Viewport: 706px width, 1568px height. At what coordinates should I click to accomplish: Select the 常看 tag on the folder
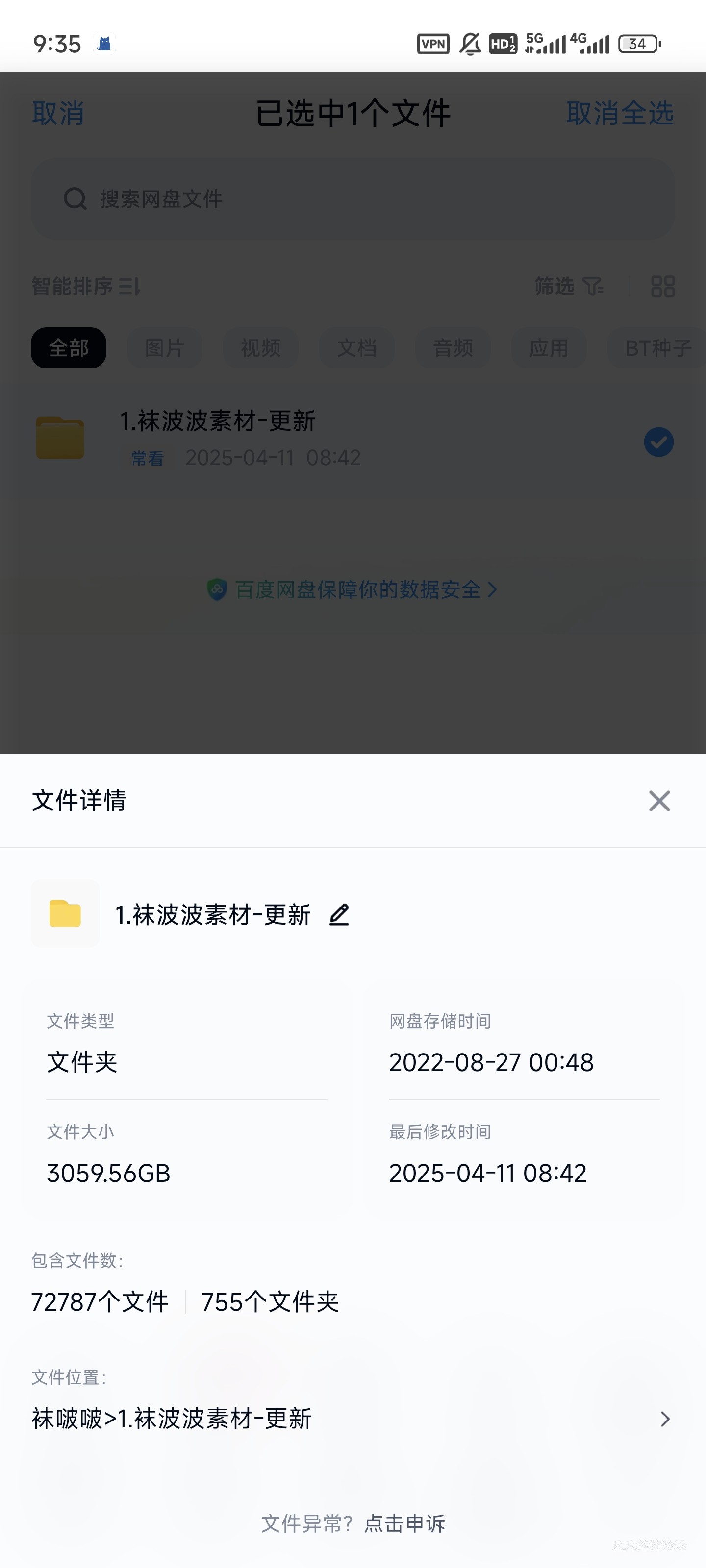[146, 458]
